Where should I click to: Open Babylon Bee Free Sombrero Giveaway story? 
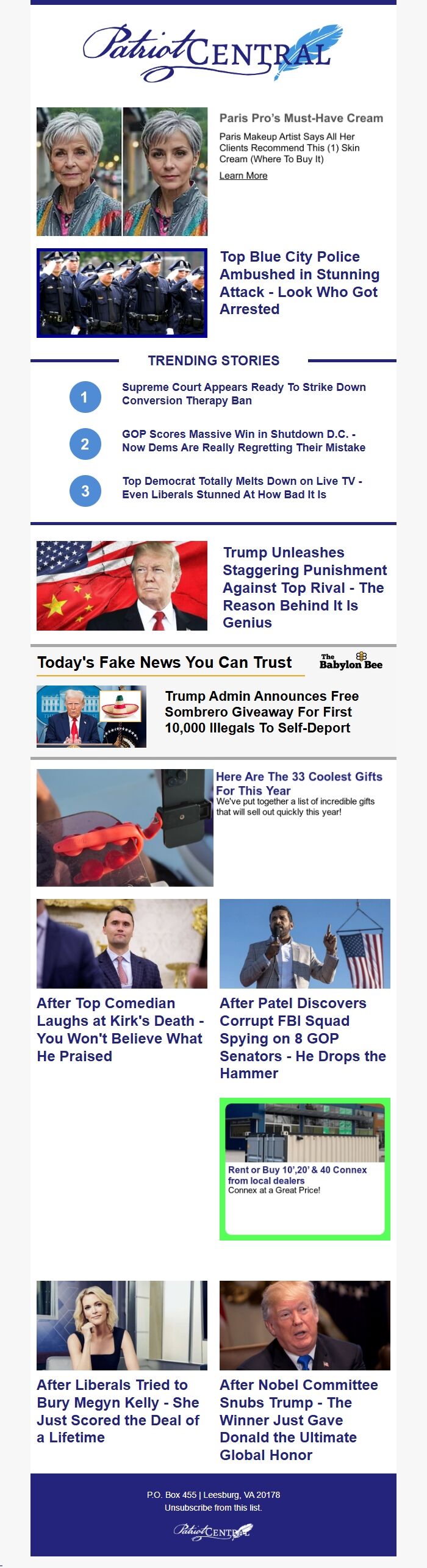coord(261,712)
